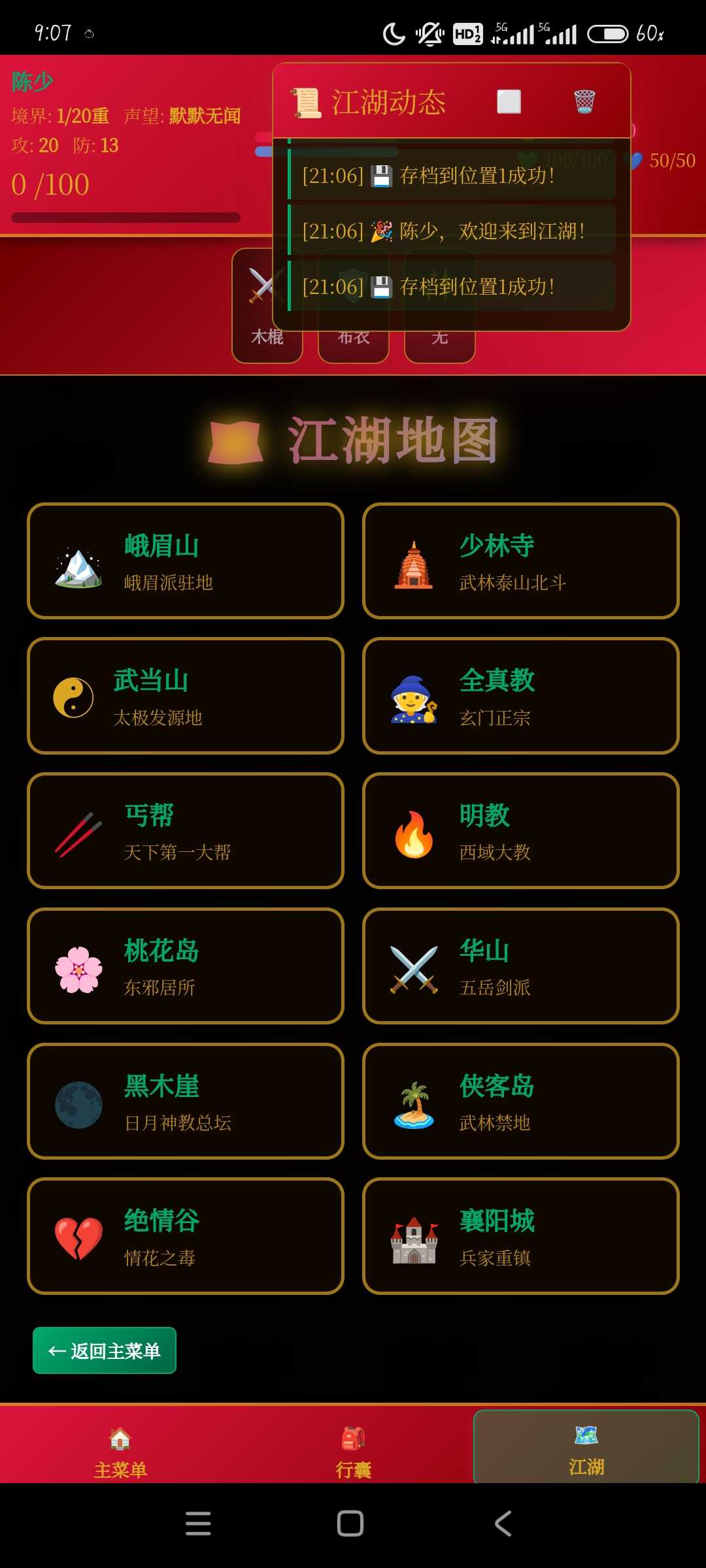Visit 全真教

pos(520,696)
